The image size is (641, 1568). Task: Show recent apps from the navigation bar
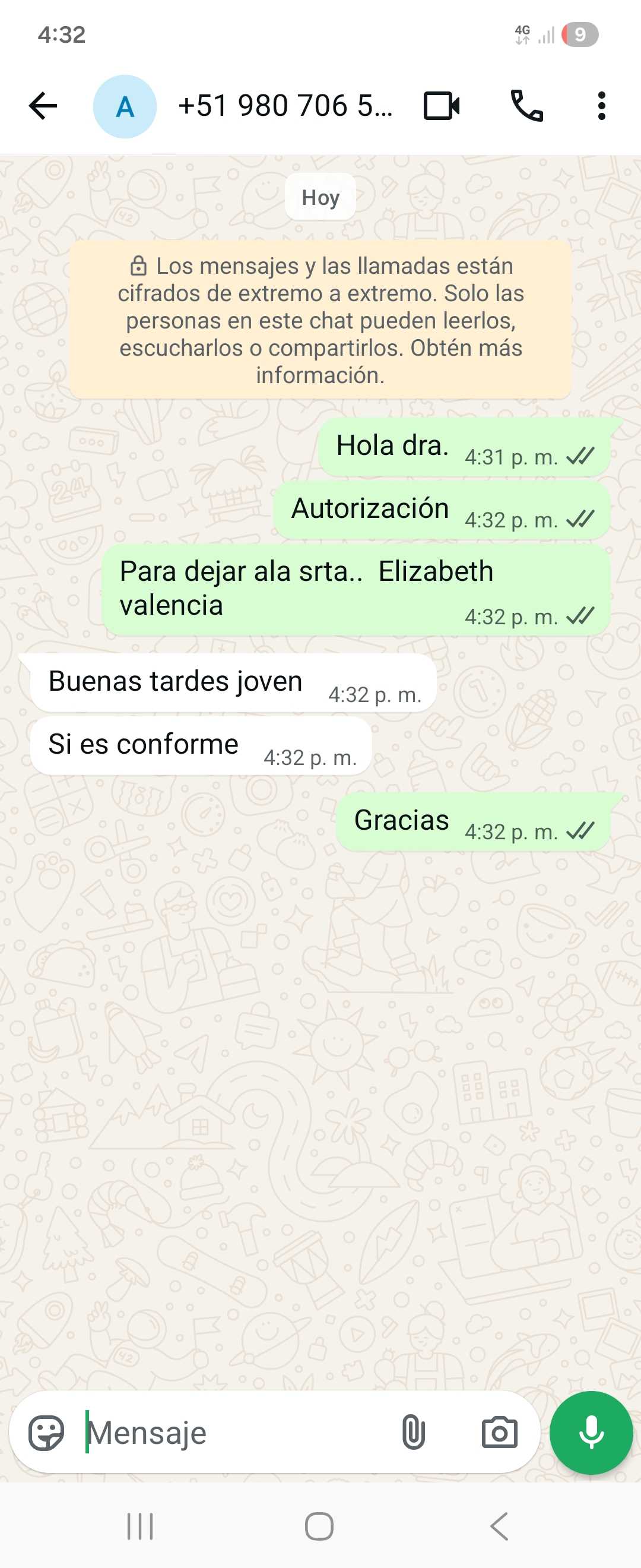(x=140, y=1526)
